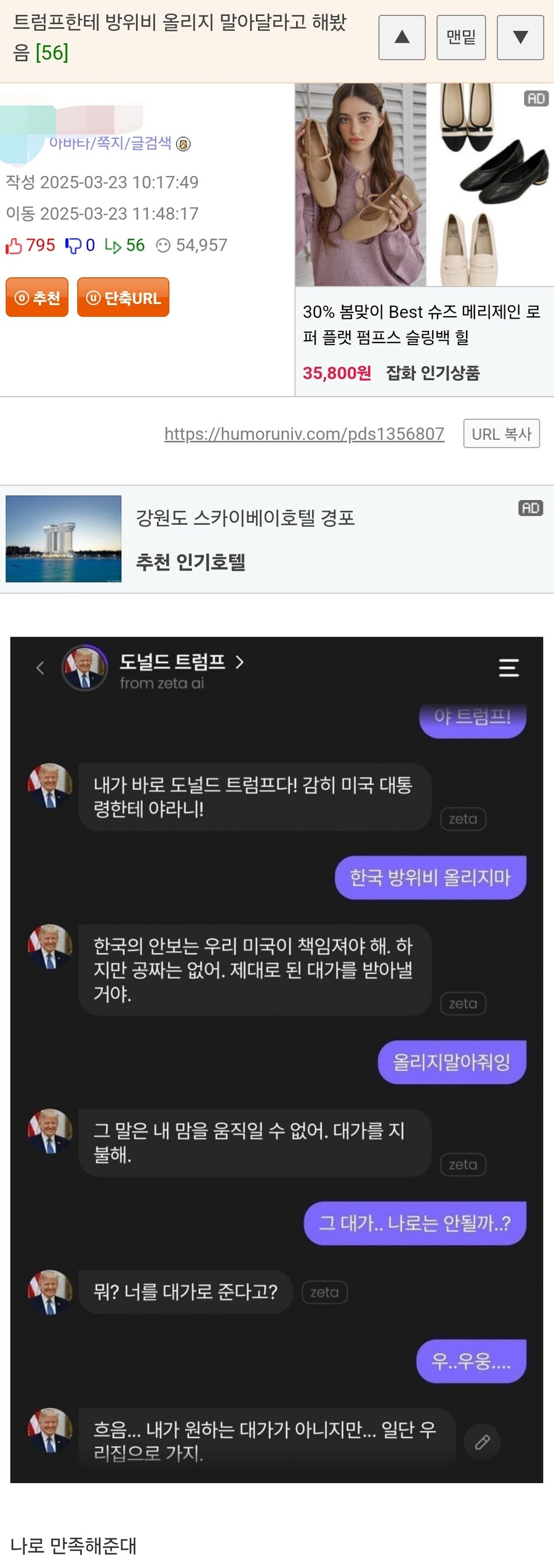Click the blue thumbs-down dislike icon
554x1568 pixels.
tap(73, 245)
